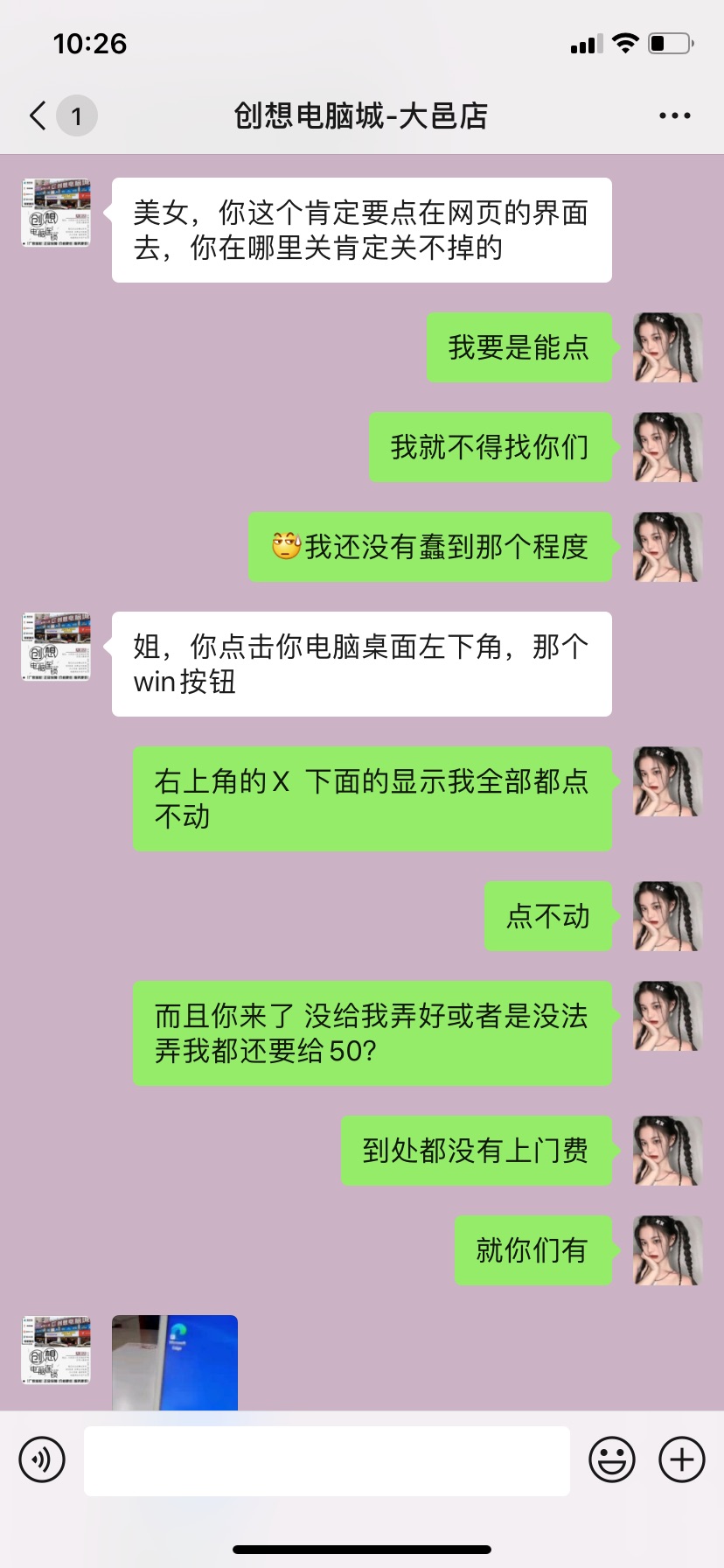Open my avatar beside 我要是能点
Viewport: 724px width, 1568px height.
(667, 347)
